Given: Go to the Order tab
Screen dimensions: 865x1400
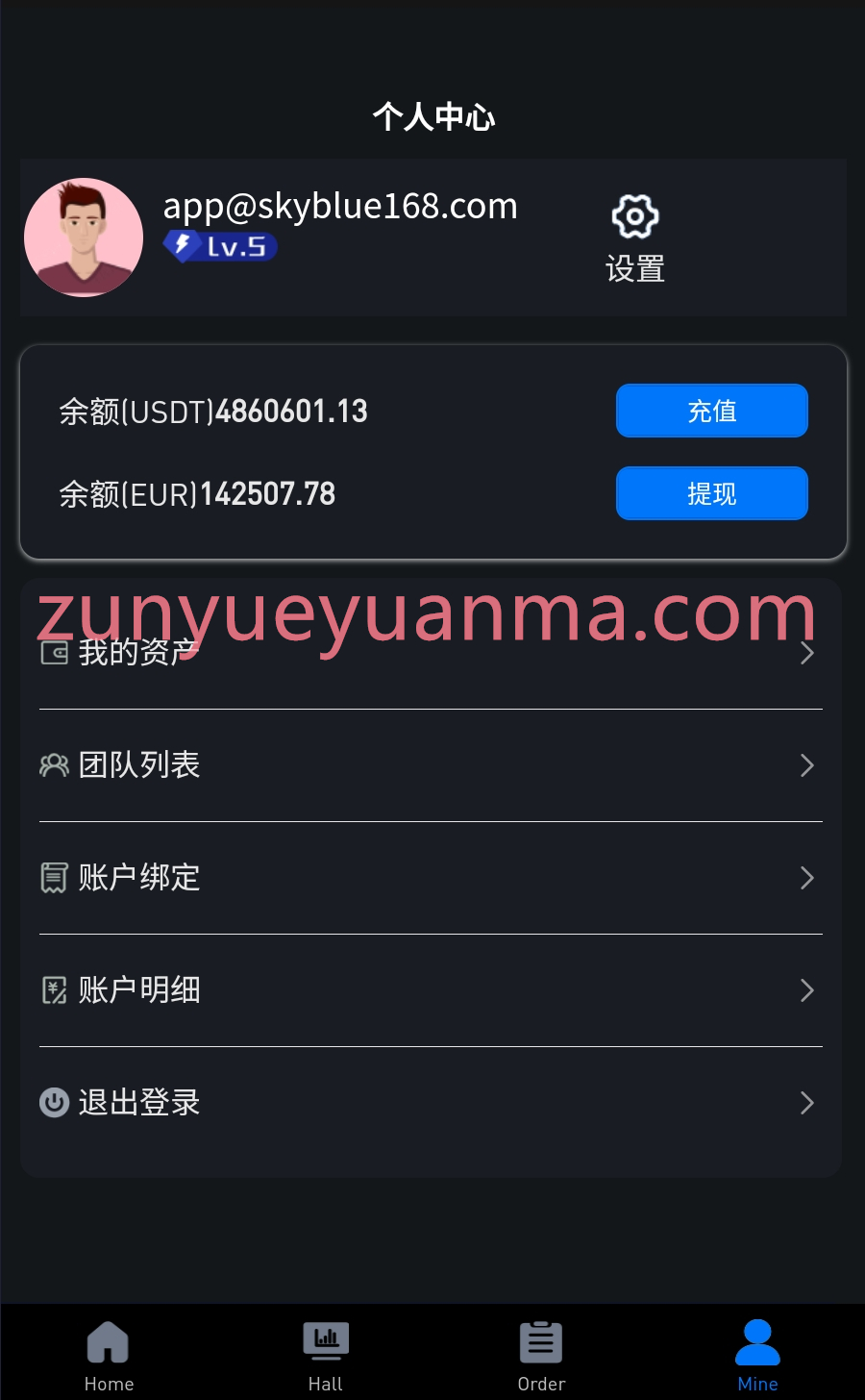Looking at the screenshot, I should pyautogui.click(x=541, y=1355).
